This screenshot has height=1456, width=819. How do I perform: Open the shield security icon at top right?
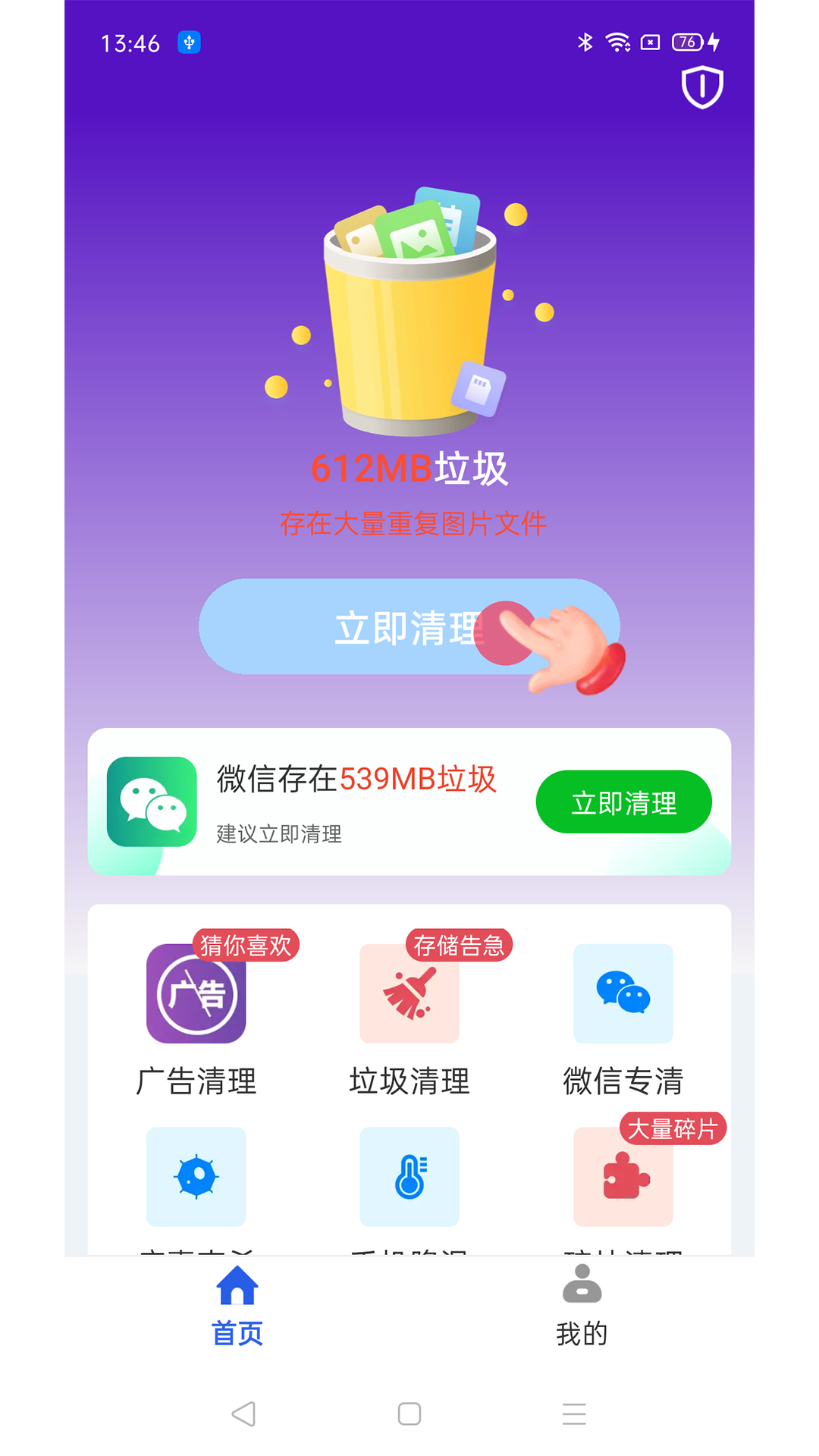click(701, 86)
